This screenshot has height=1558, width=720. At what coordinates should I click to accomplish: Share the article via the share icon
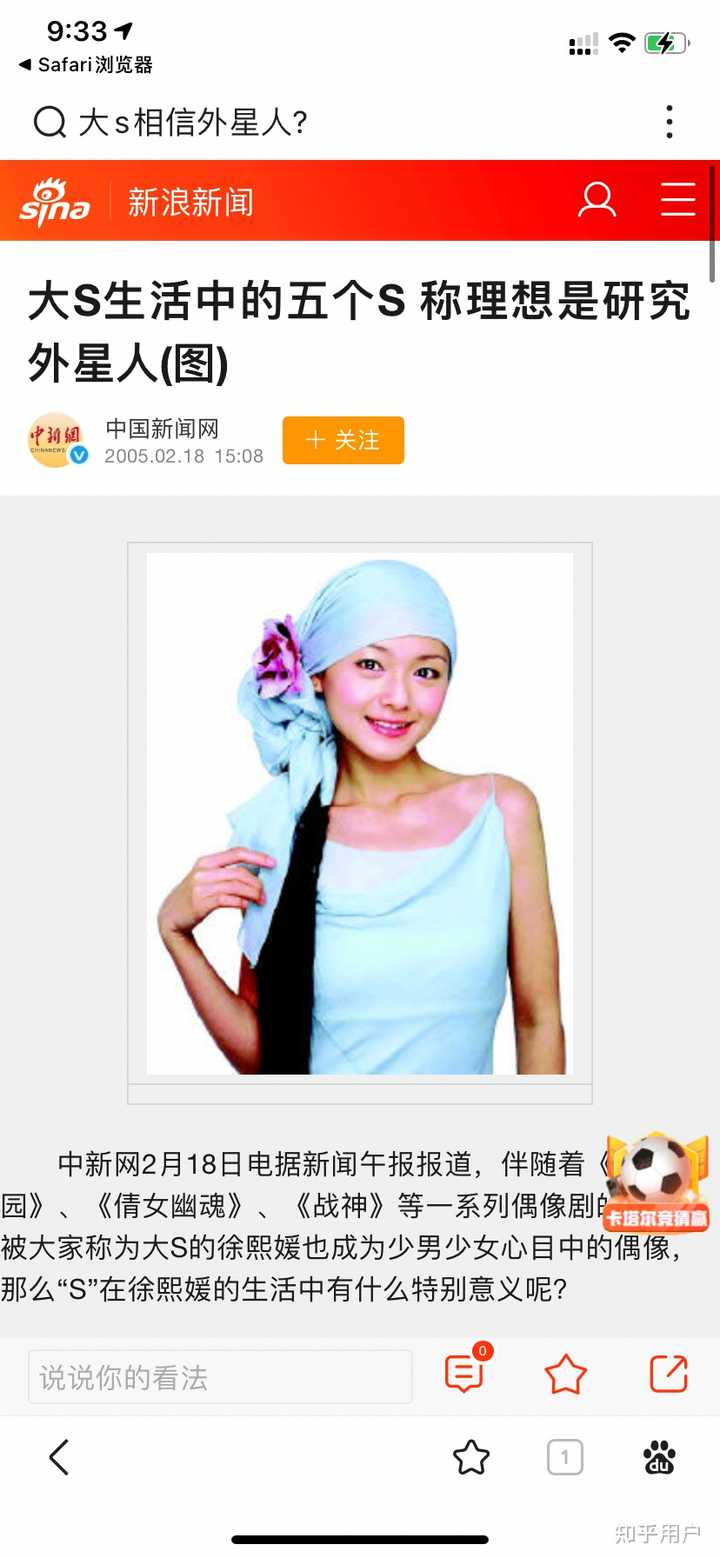tap(668, 1374)
